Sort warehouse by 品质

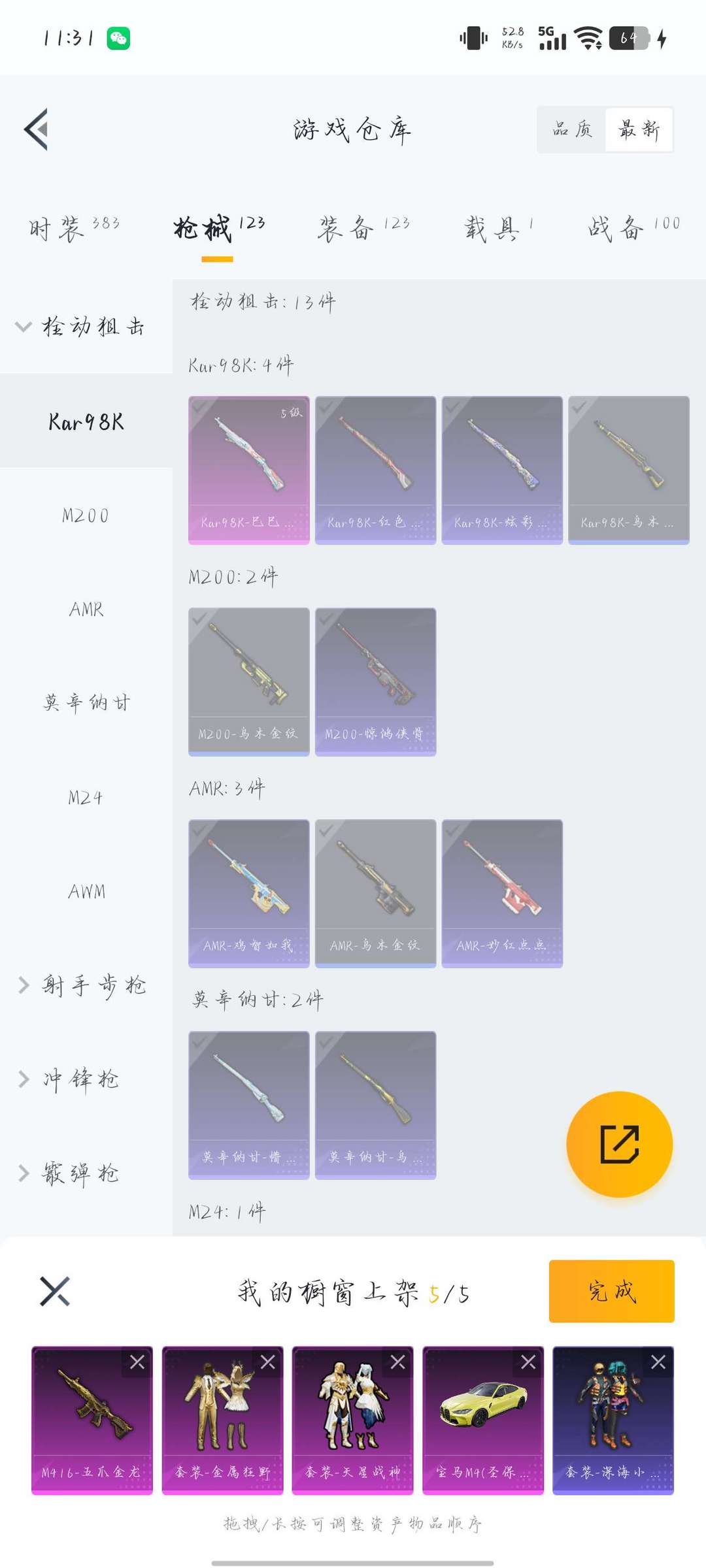coord(572,129)
